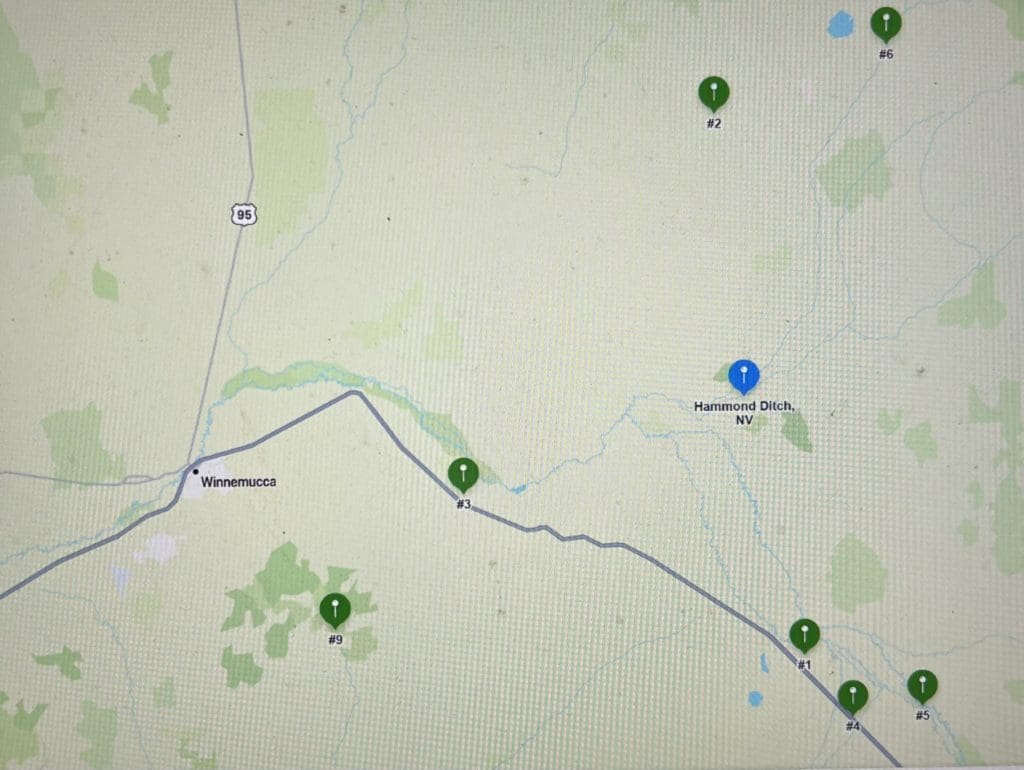Select map pin #6

tap(885, 23)
